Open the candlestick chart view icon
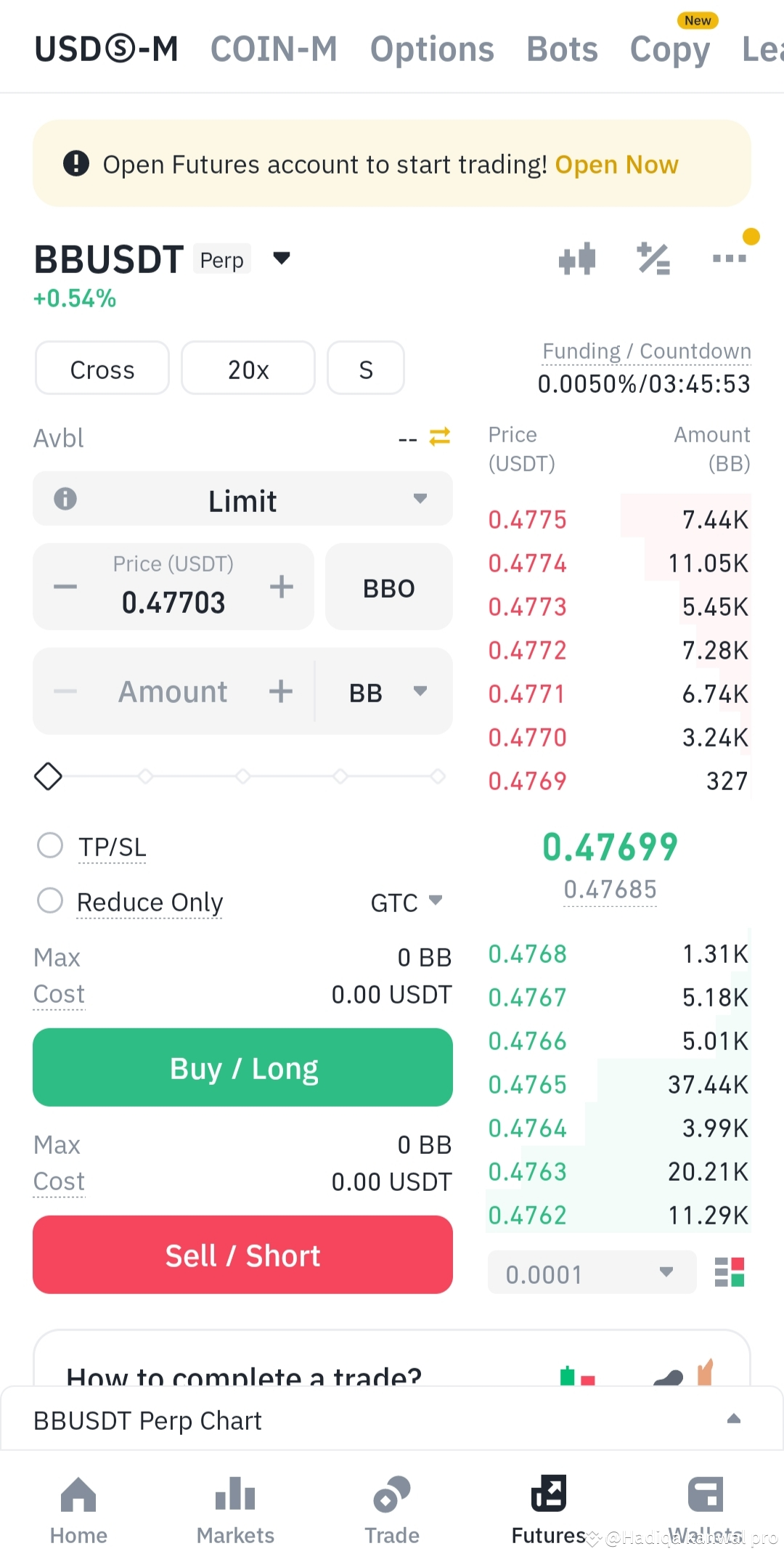The image size is (784, 1554). (x=577, y=258)
